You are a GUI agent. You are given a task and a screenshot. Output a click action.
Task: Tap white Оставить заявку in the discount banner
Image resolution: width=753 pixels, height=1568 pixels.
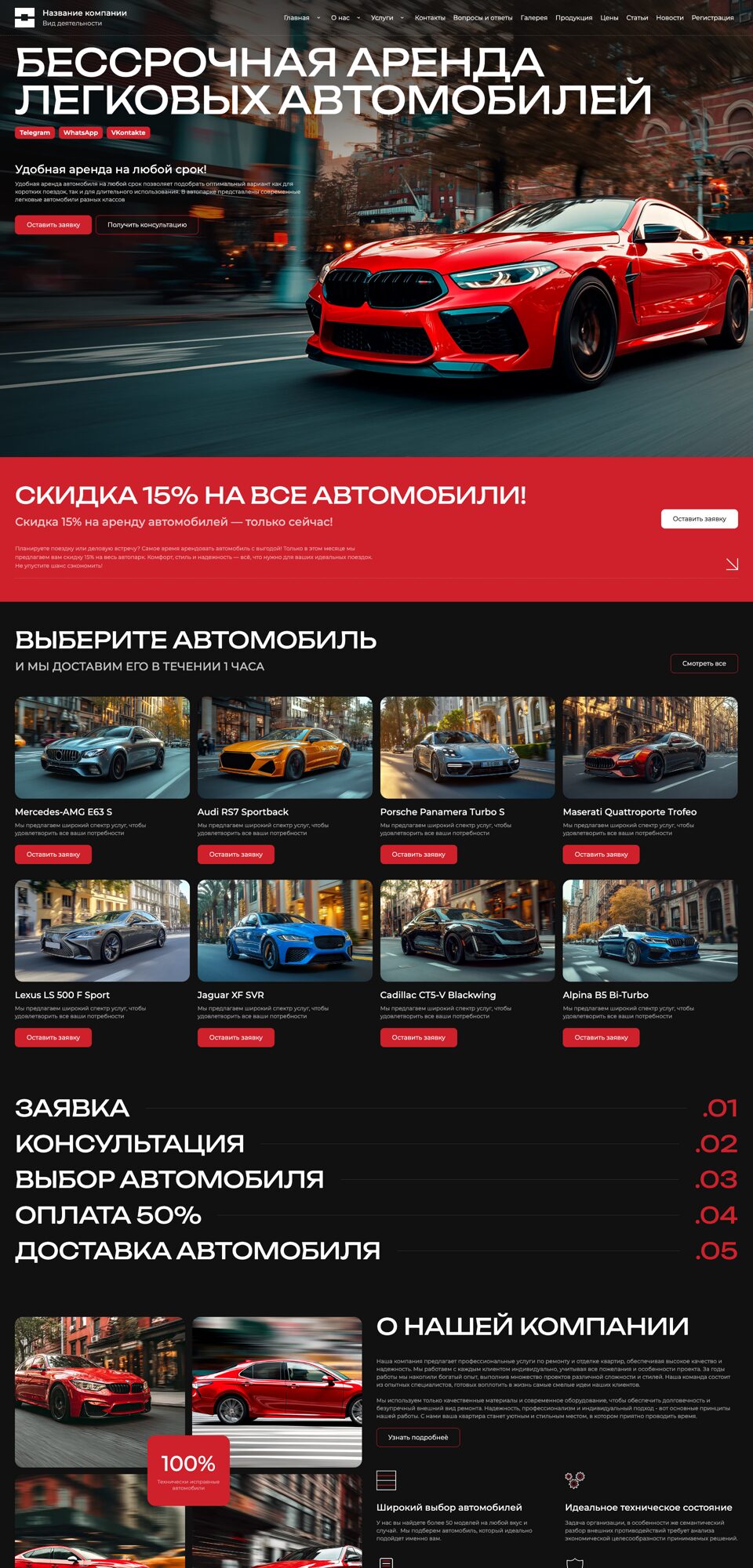pos(699,519)
